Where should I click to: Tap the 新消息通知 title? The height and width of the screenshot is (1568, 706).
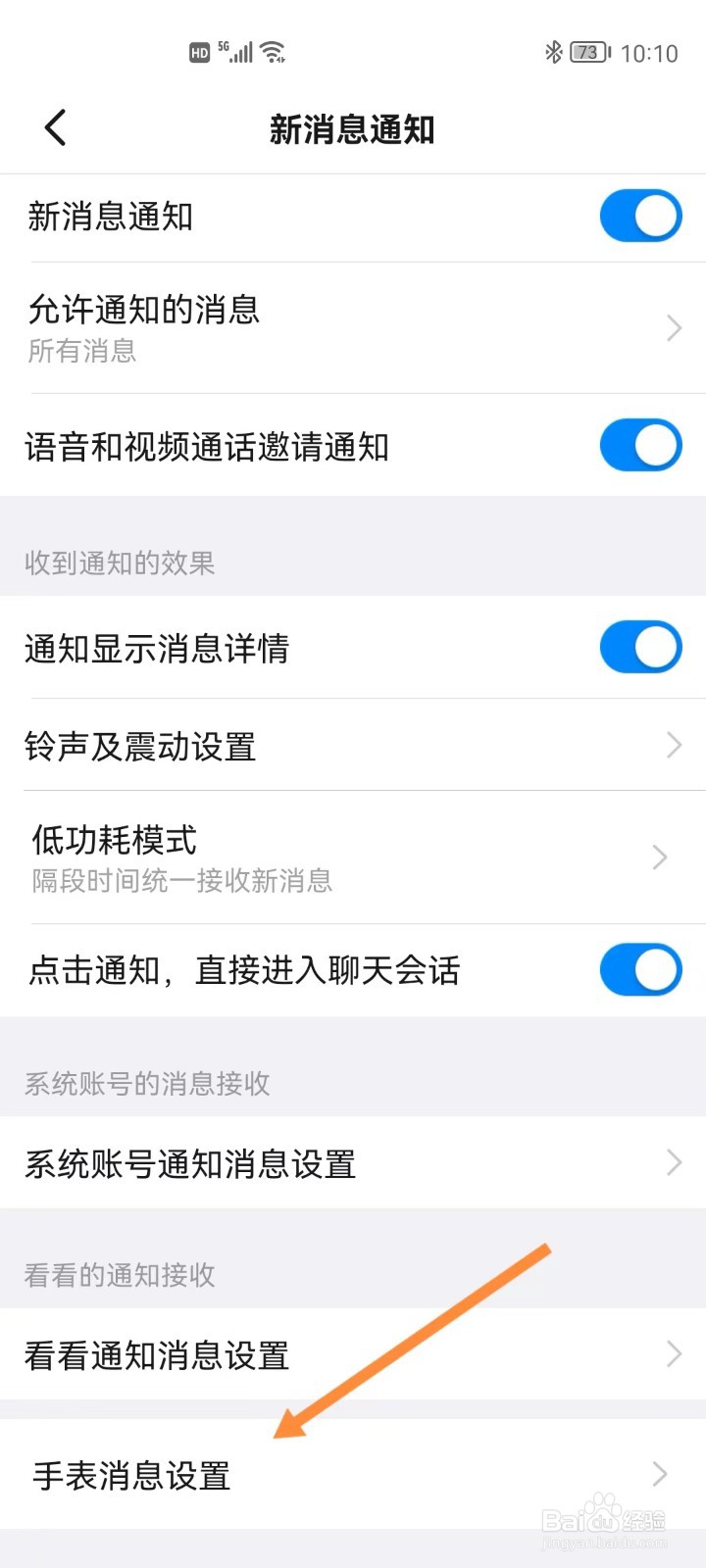coord(353,128)
